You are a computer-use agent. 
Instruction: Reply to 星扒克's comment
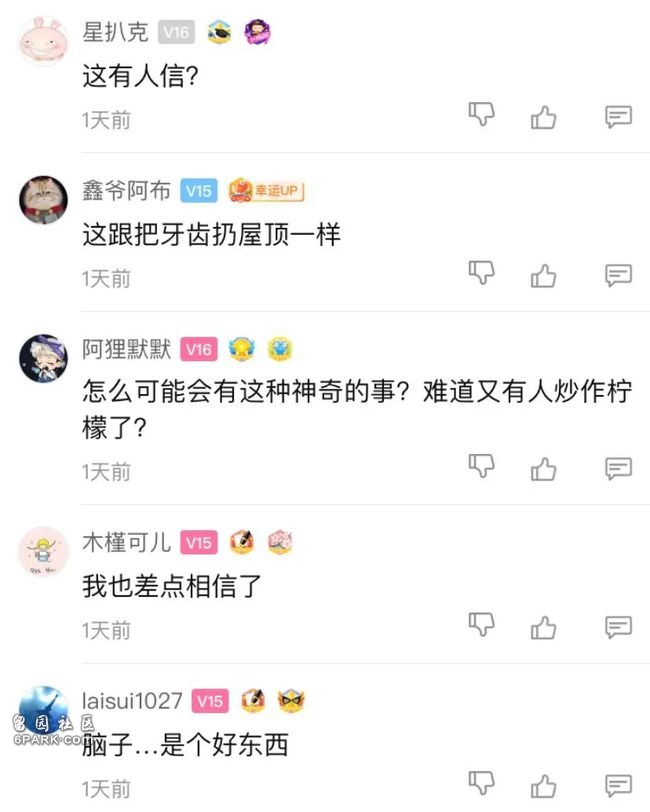618,117
